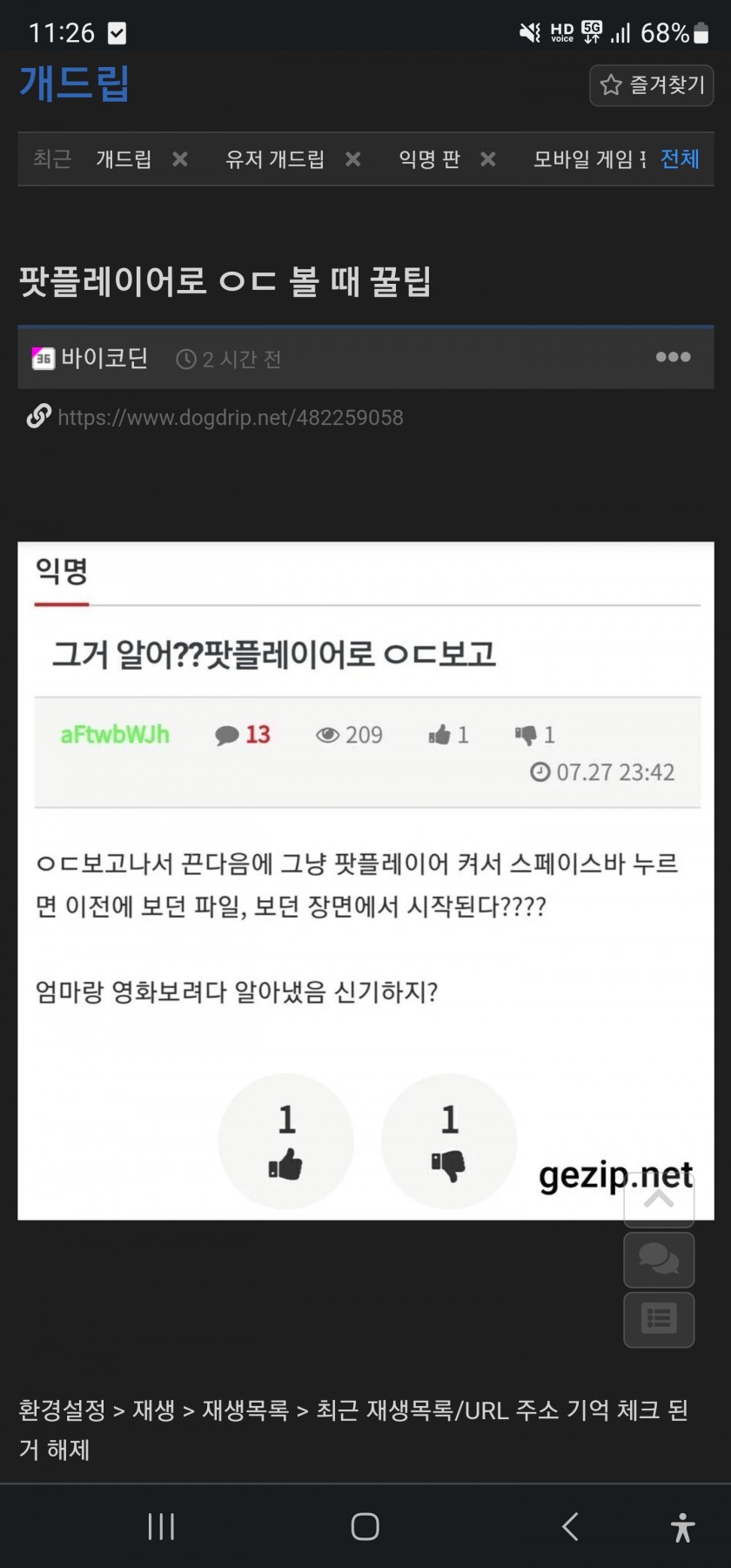The height and width of the screenshot is (1568, 731).
Task: Go to the 익명 판 board
Action: click(429, 159)
